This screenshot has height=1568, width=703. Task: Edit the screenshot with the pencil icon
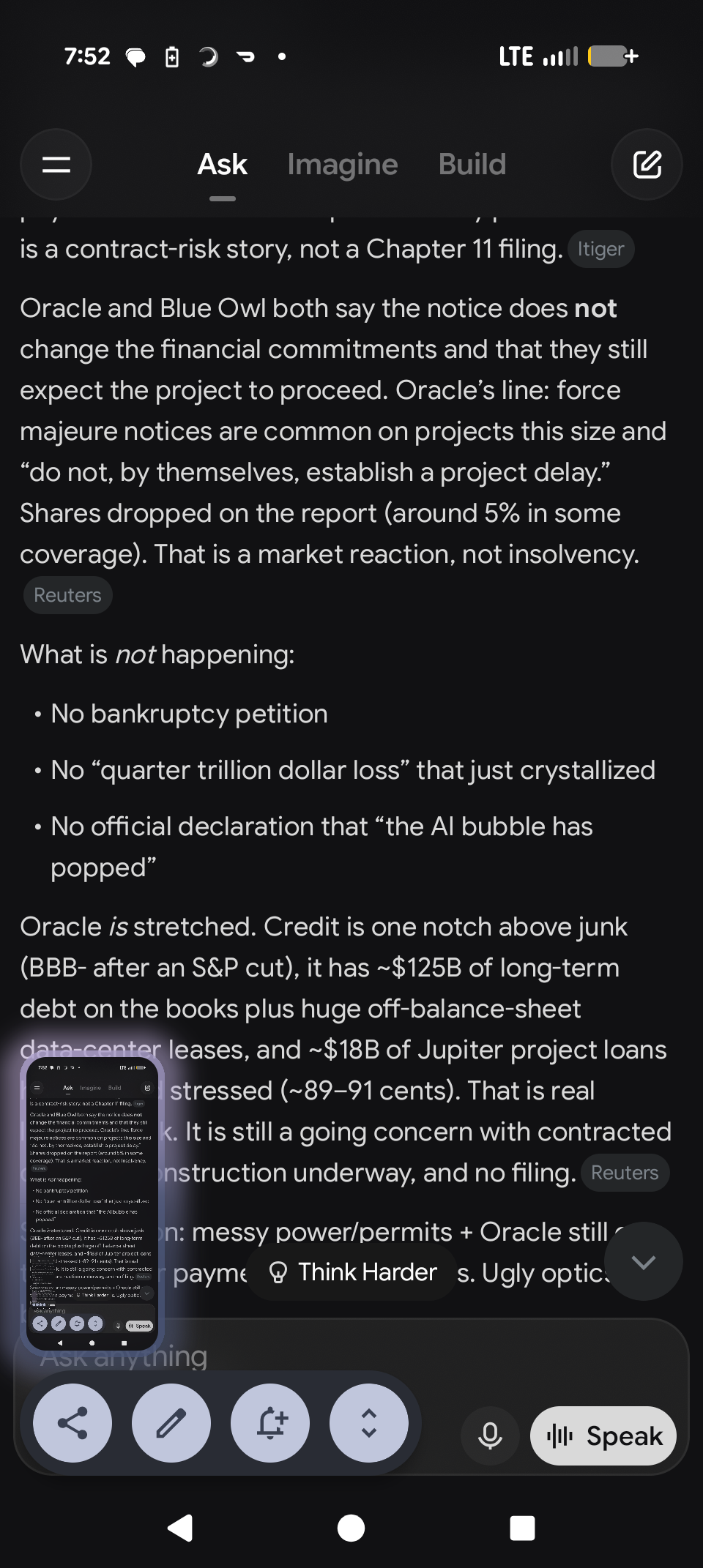click(x=171, y=1423)
